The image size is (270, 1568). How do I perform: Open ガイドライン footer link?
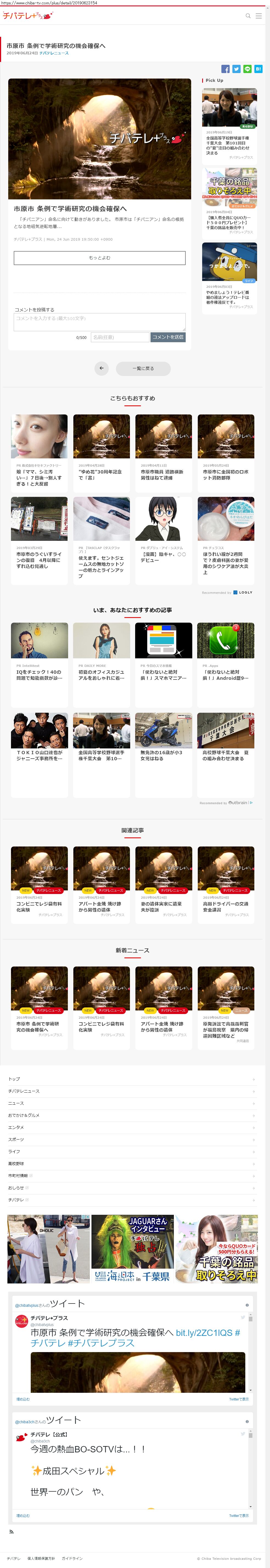[72, 1558]
